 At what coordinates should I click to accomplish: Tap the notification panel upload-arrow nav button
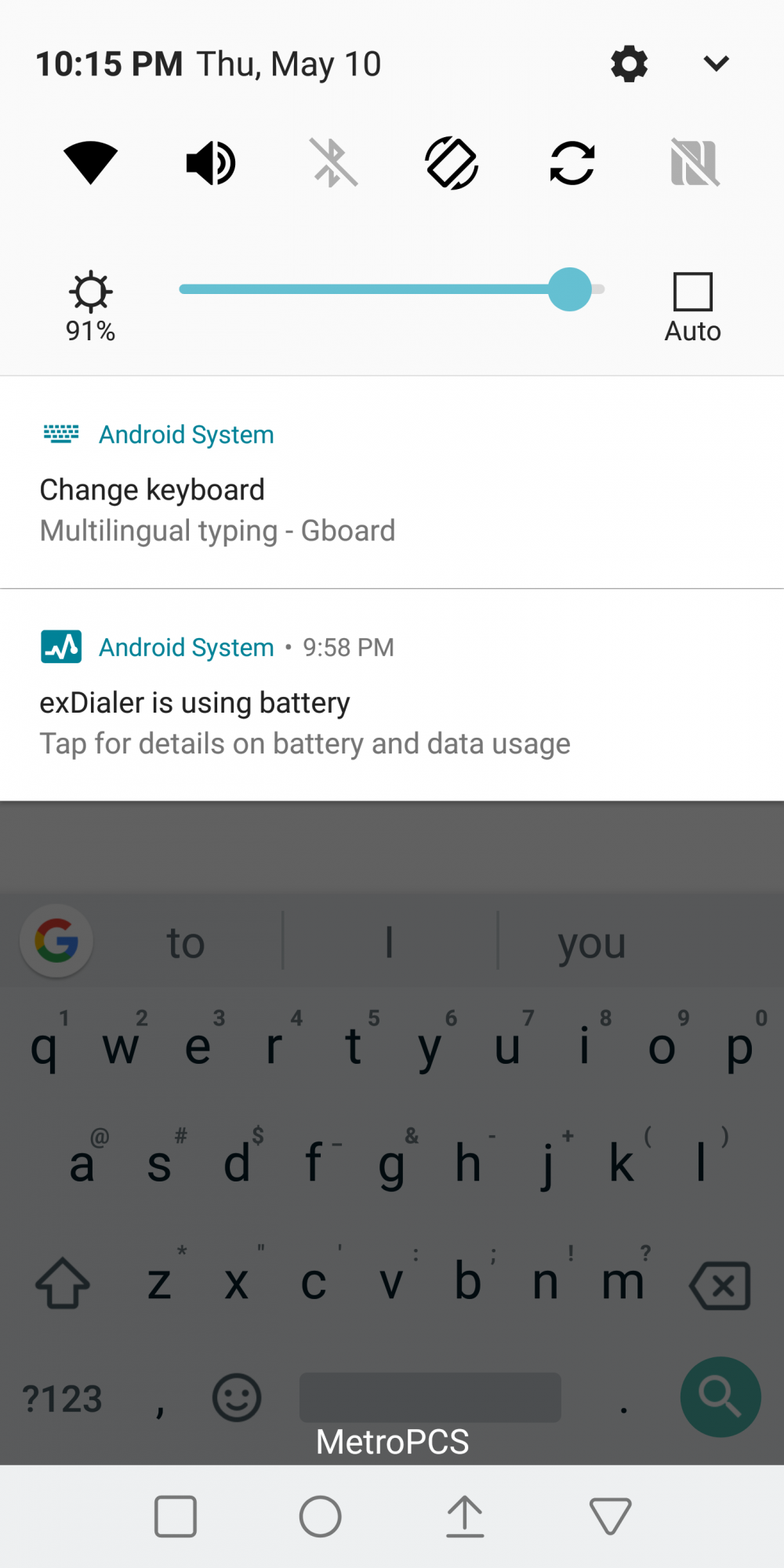(465, 1516)
